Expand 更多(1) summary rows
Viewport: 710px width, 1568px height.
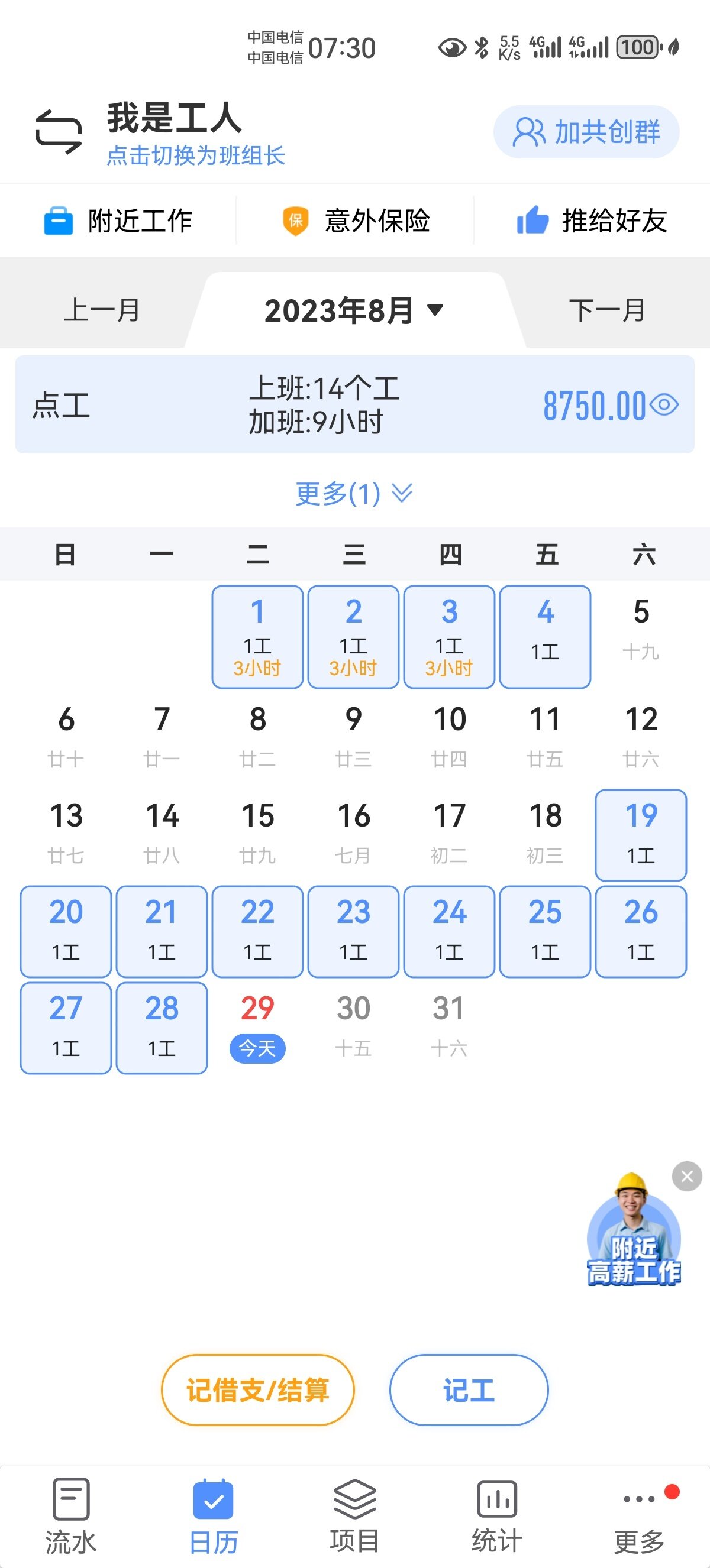[x=354, y=493]
